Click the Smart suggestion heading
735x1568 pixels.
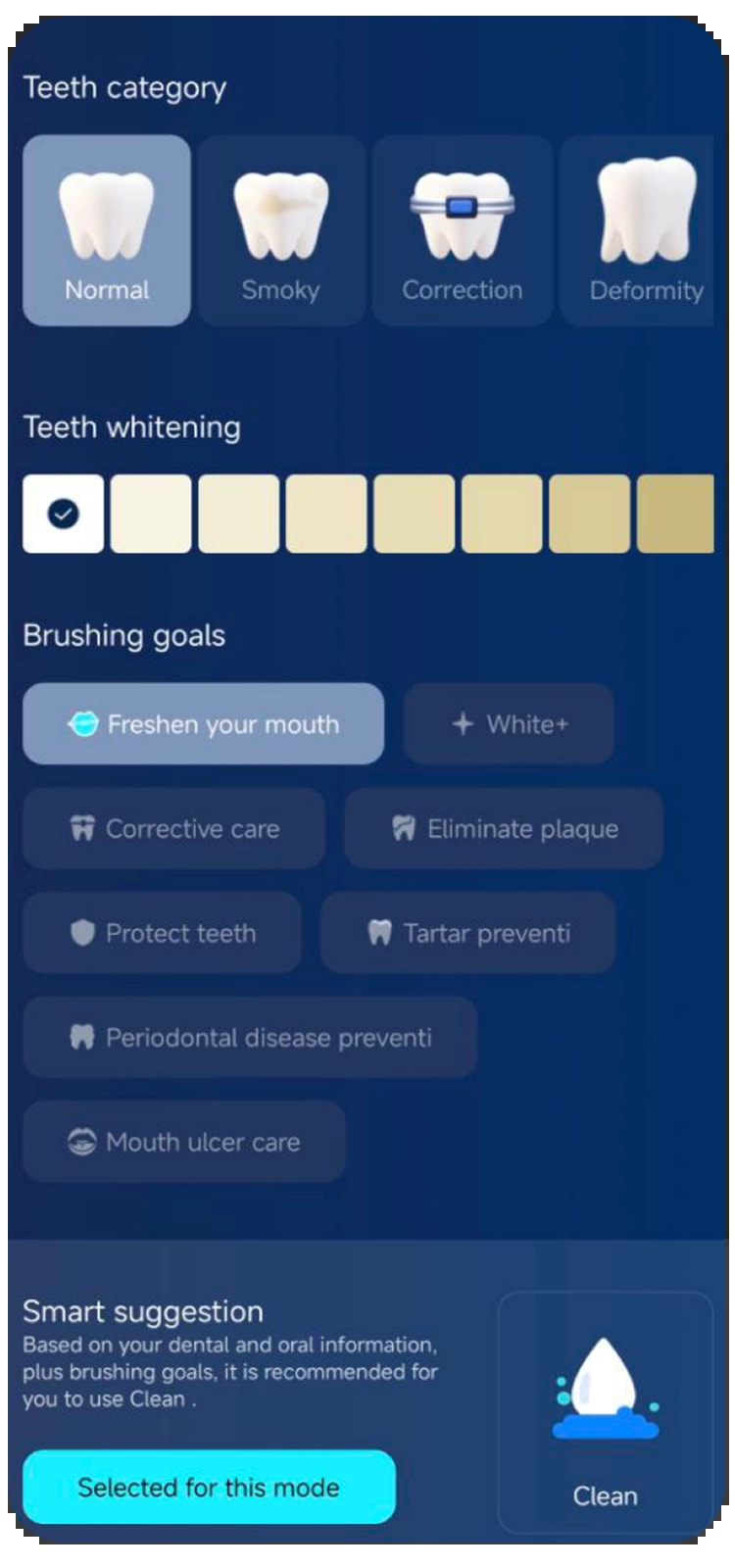pyautogui.click(x=143, y=1311)
